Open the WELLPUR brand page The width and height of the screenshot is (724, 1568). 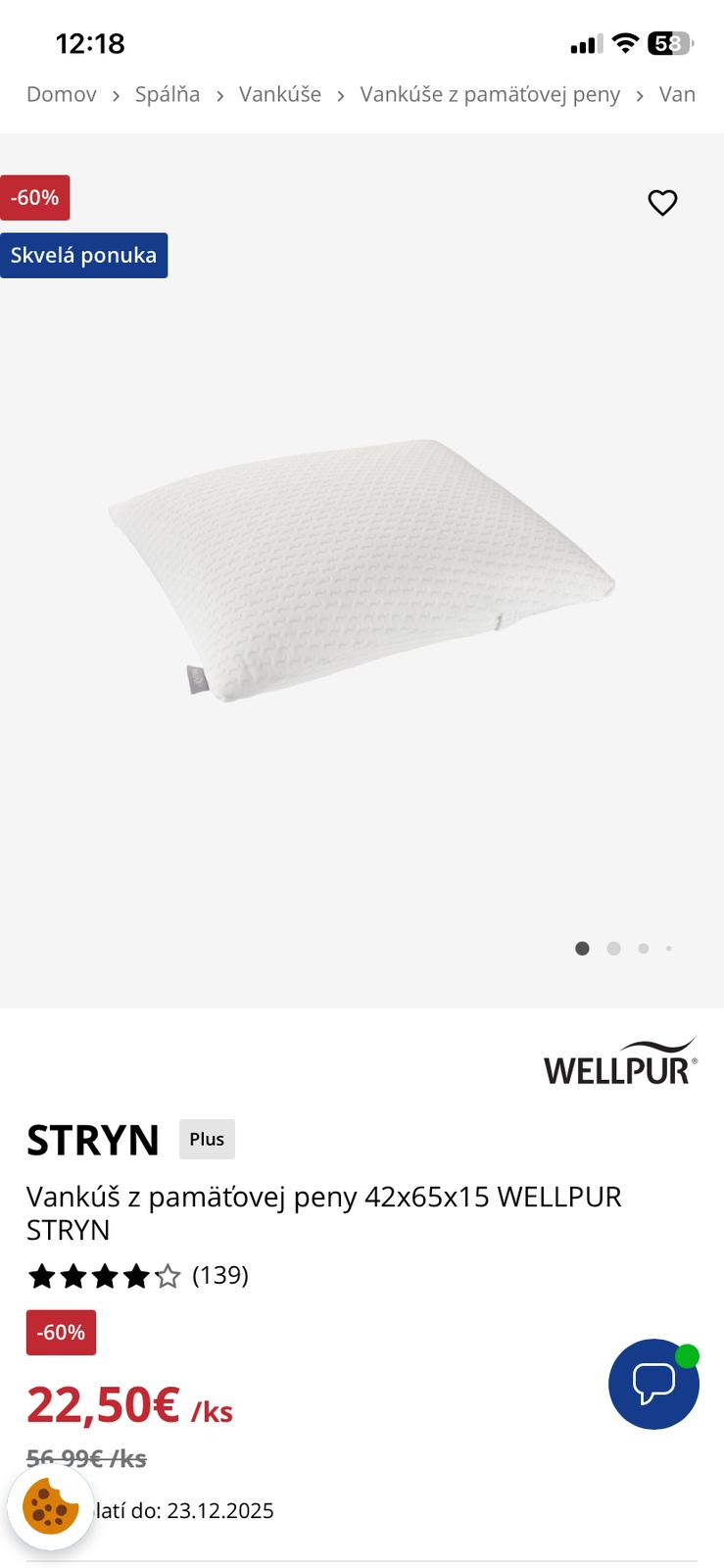coord(620,1061)
